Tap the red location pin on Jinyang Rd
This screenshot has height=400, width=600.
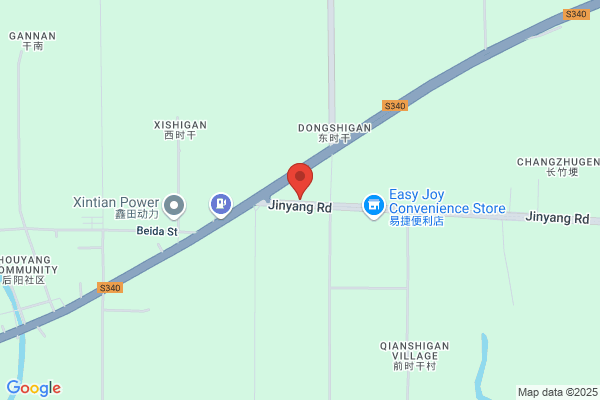tap(300, 180)
